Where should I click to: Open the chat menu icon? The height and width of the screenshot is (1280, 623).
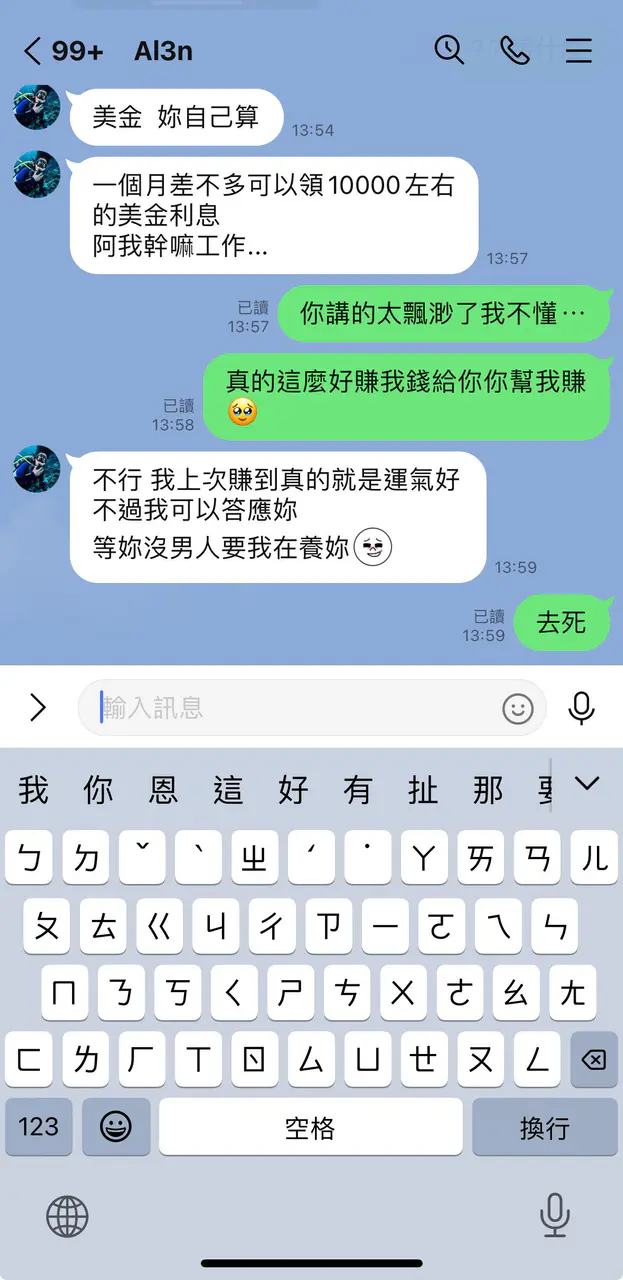(579, 50)
